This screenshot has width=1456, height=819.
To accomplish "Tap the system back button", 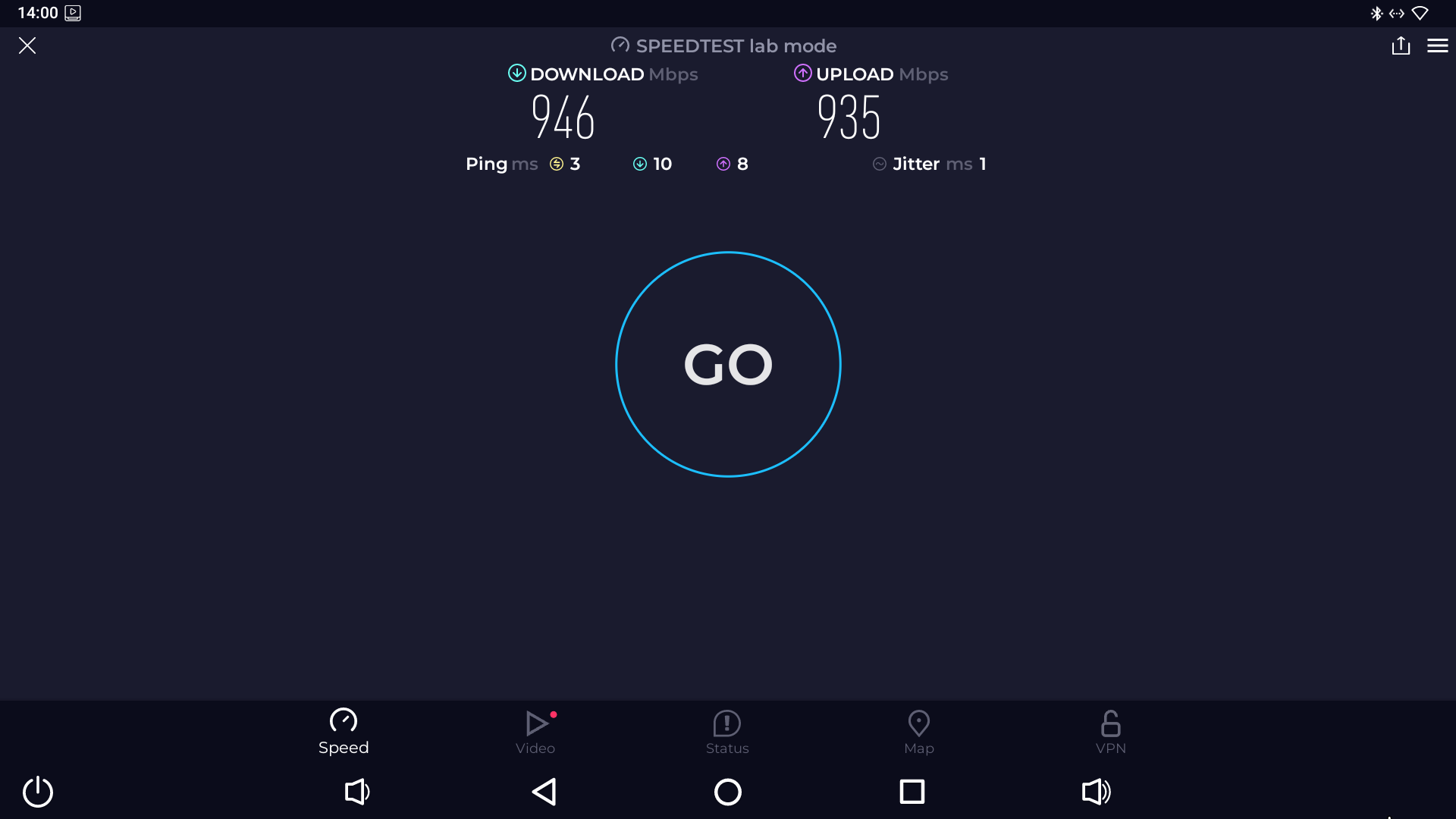I will pos(544,792).
